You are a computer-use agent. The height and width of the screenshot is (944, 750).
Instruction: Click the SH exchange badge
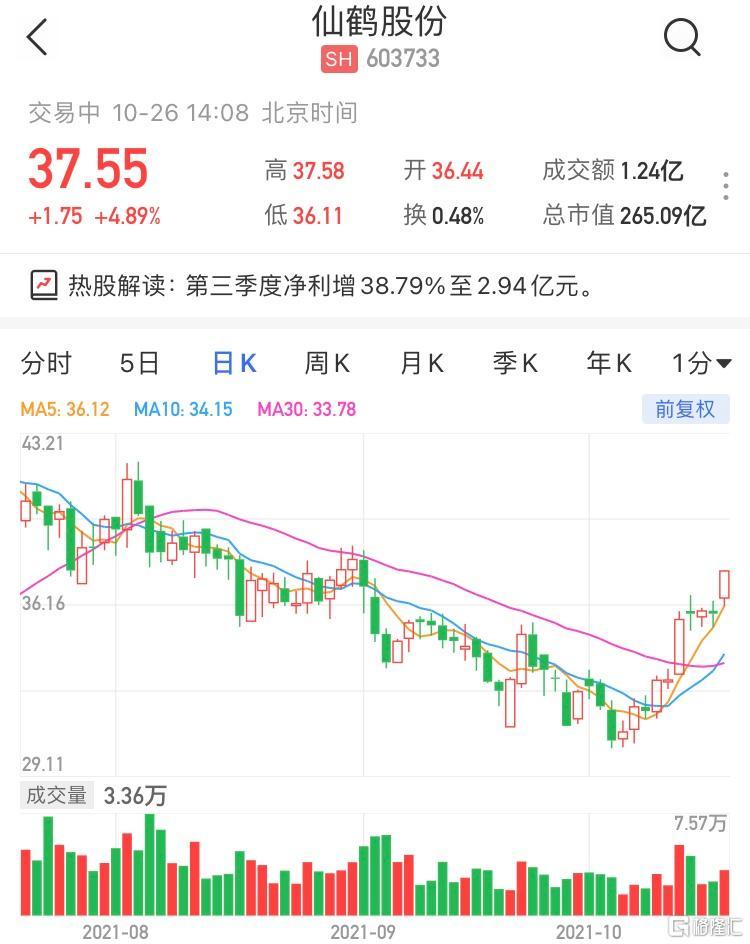(x=339, y=60)
